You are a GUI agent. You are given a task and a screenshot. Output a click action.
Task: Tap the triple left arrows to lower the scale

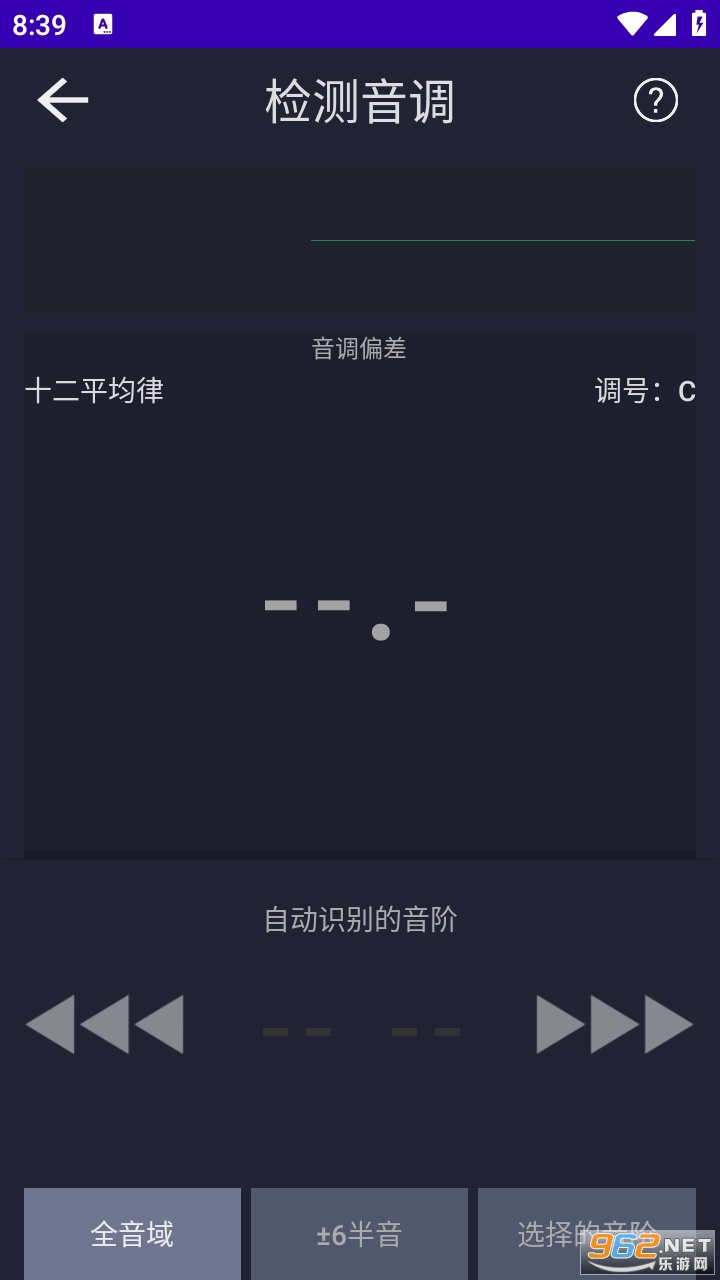(x=104, y=1024)
